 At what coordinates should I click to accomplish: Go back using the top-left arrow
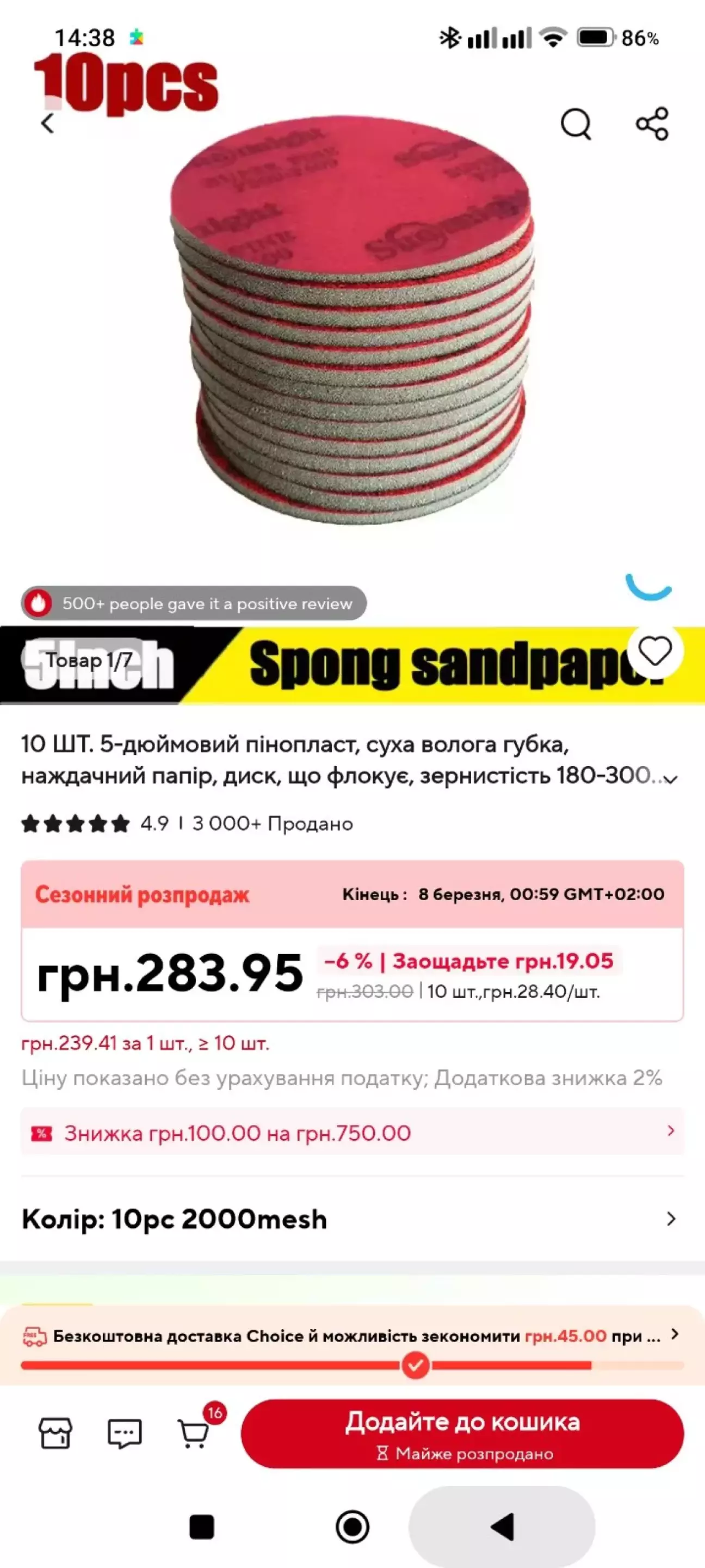click(x=47, y=124)
